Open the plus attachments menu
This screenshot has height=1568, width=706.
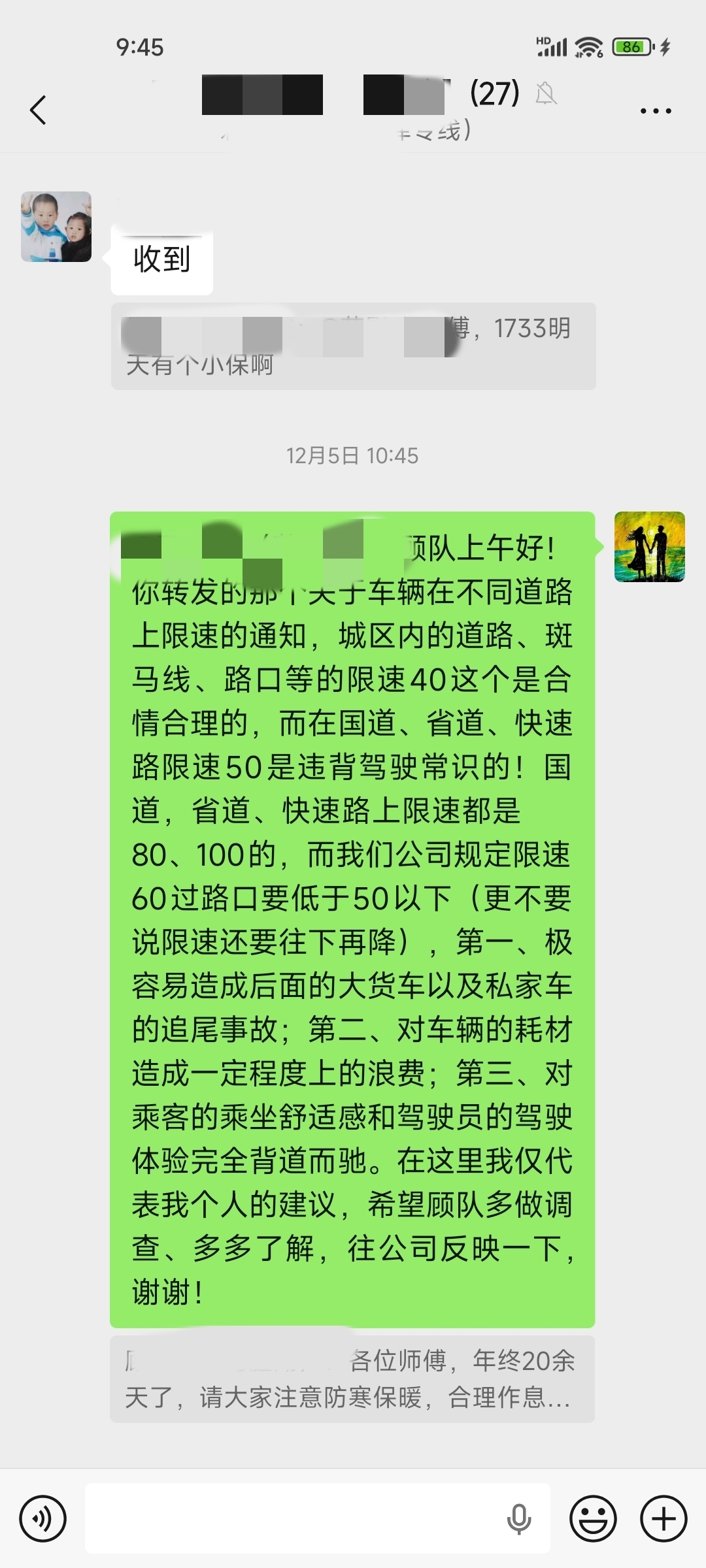point(664,1519)
